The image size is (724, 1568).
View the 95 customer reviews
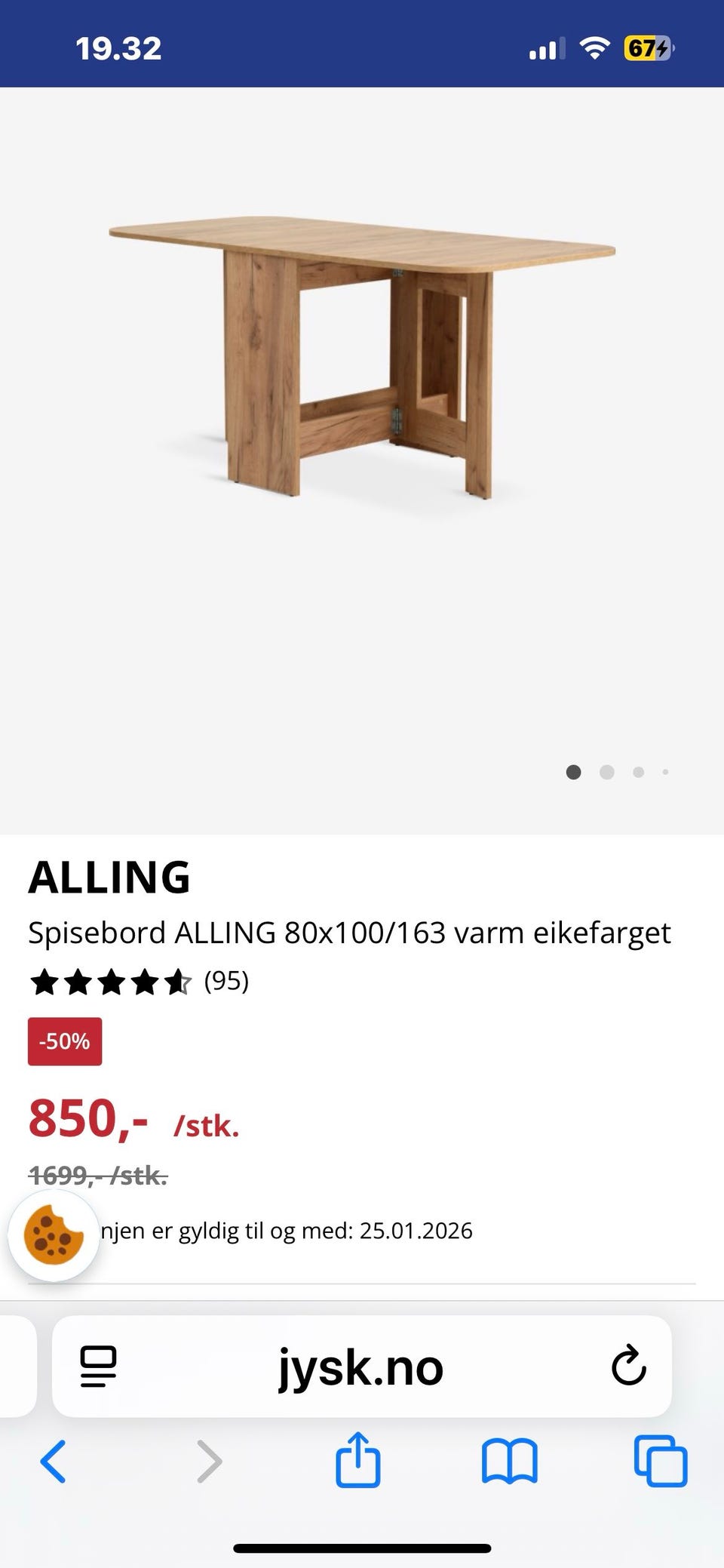pos(226,982)
